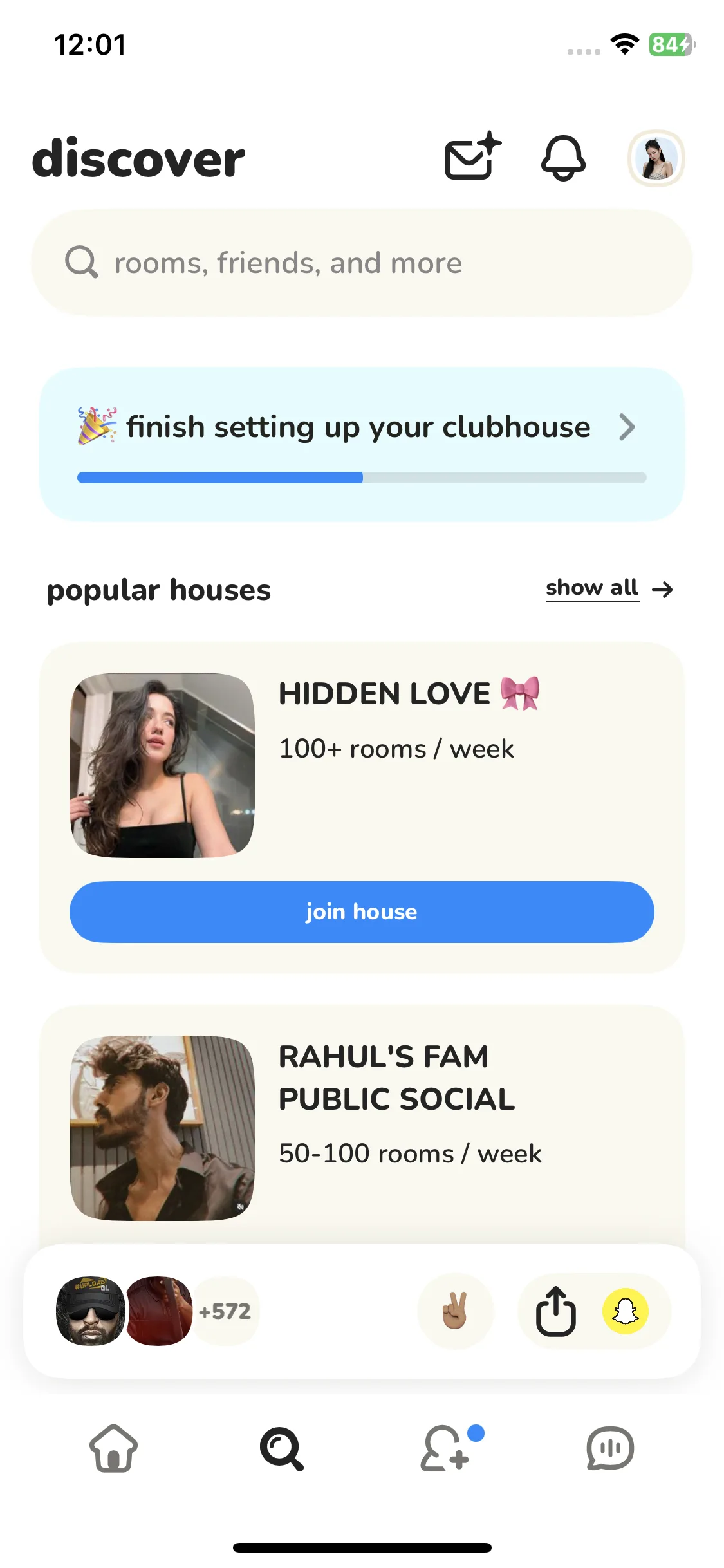Open the notifications bell

tap(563, 158)
